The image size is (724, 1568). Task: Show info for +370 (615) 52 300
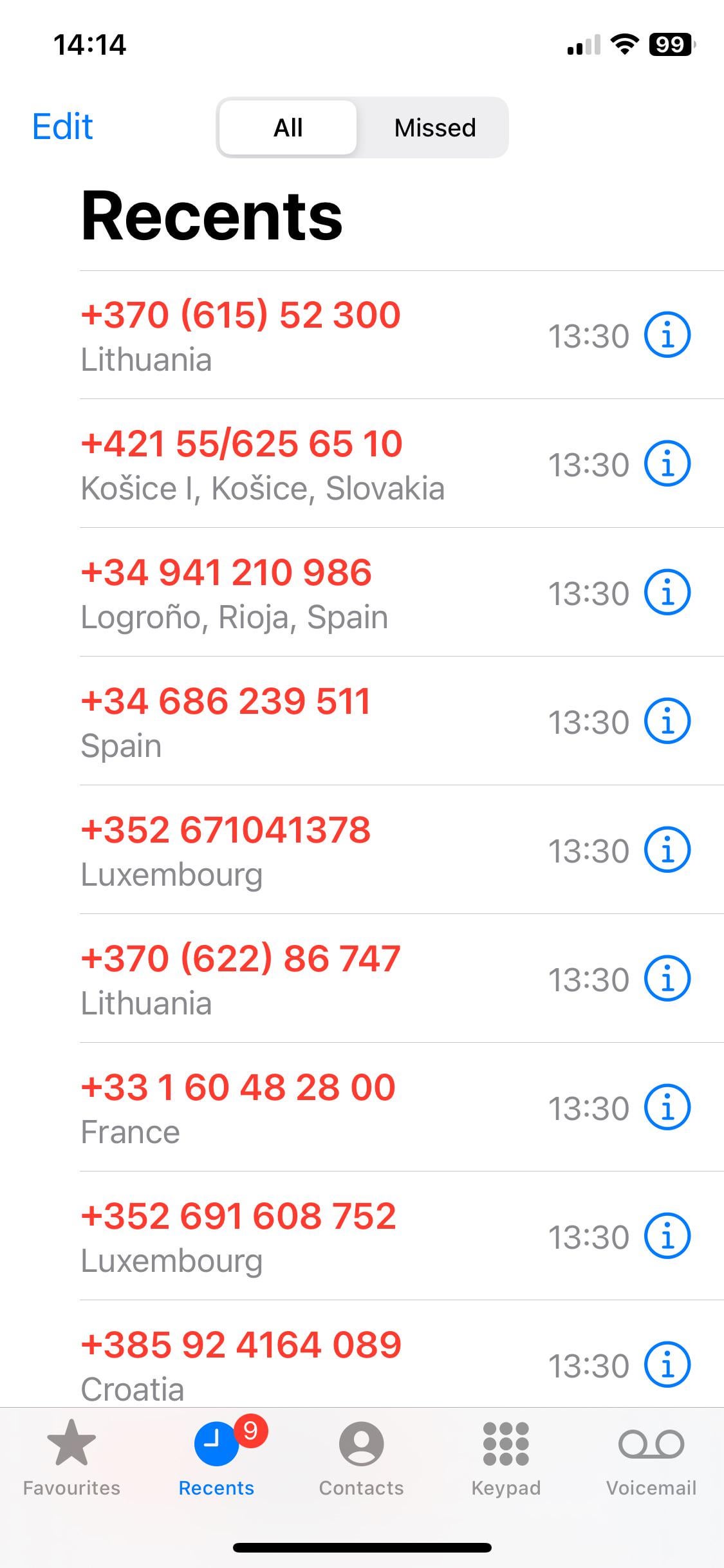[x=667, y=335]
